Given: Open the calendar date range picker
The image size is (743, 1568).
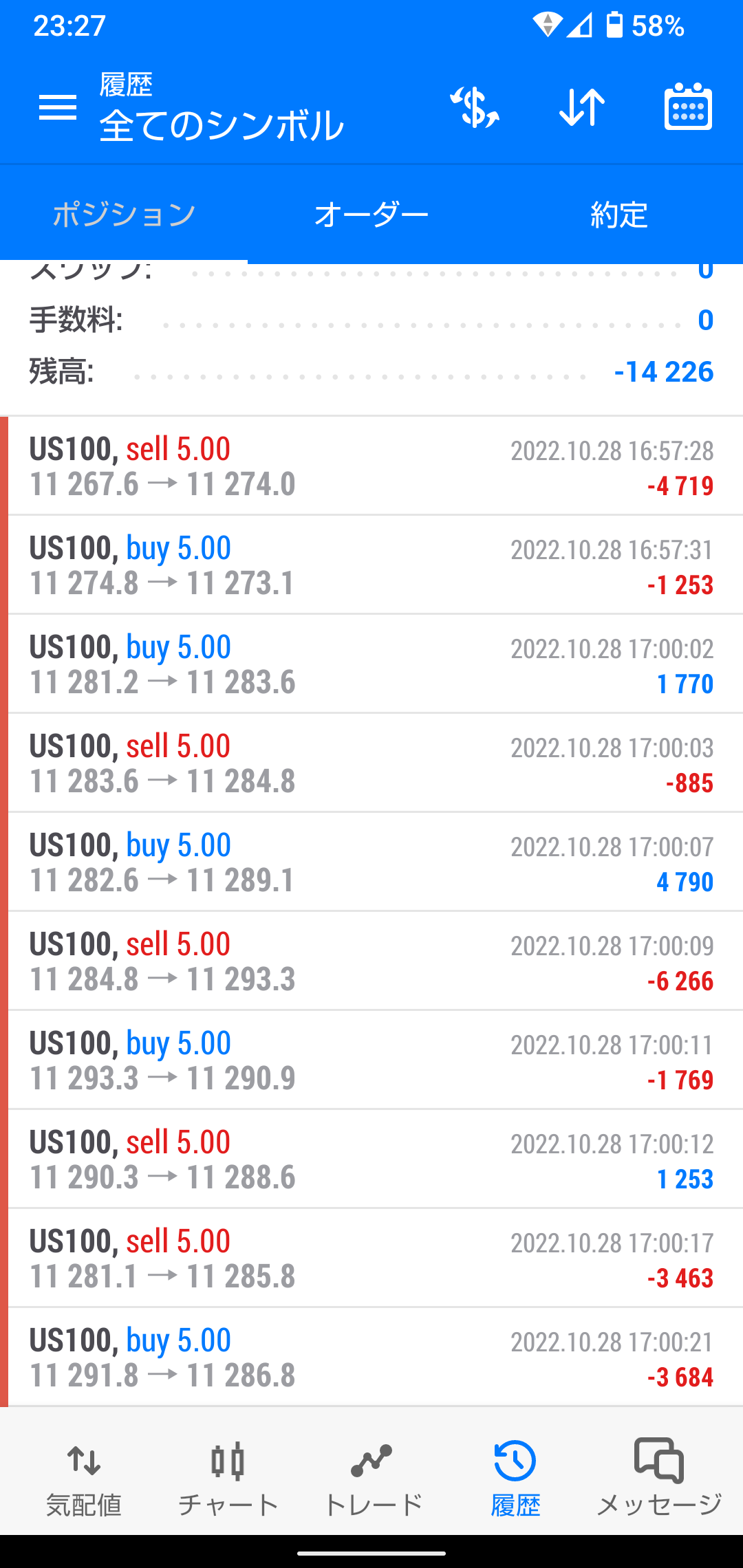Looking at the screenshot, I should click(688, 107).
